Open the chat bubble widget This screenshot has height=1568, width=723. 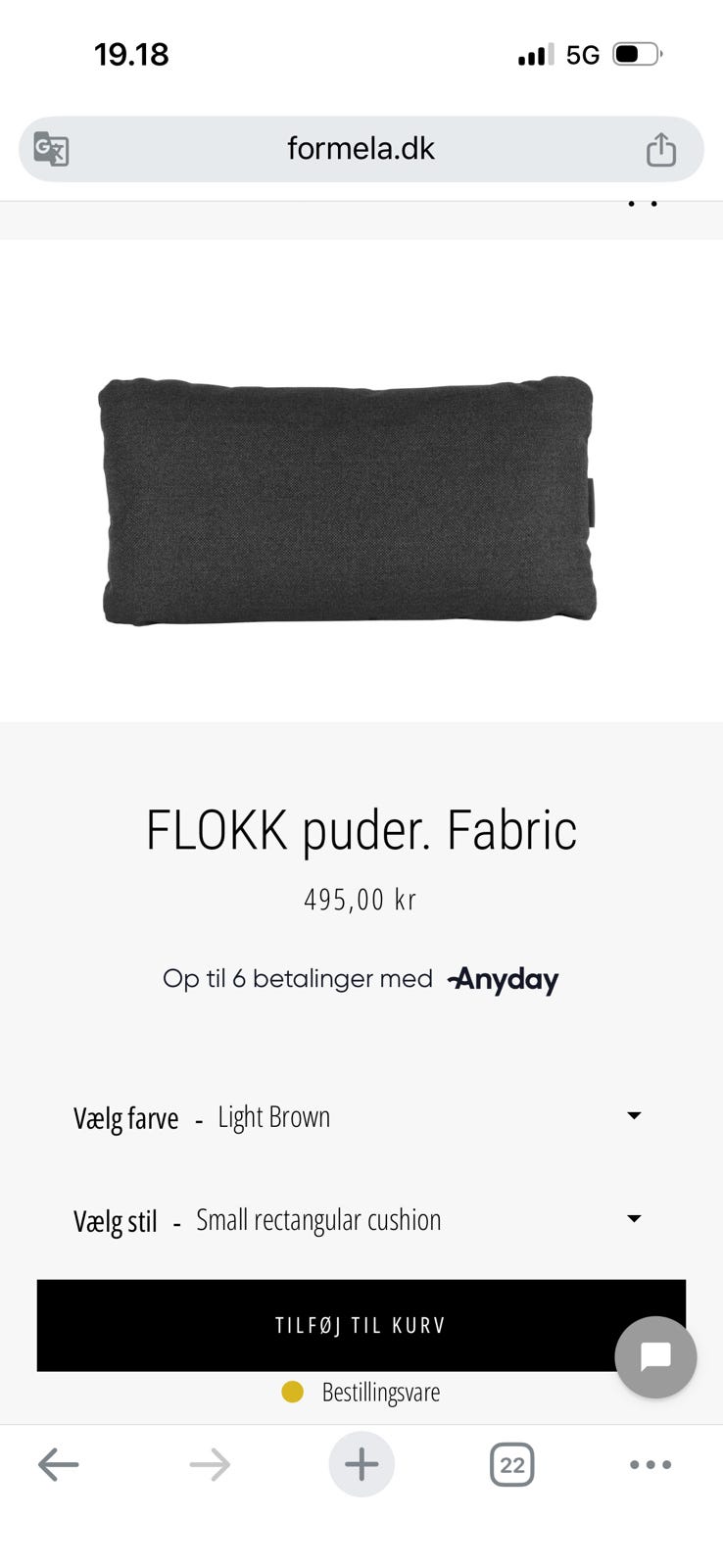[655, 1357]
